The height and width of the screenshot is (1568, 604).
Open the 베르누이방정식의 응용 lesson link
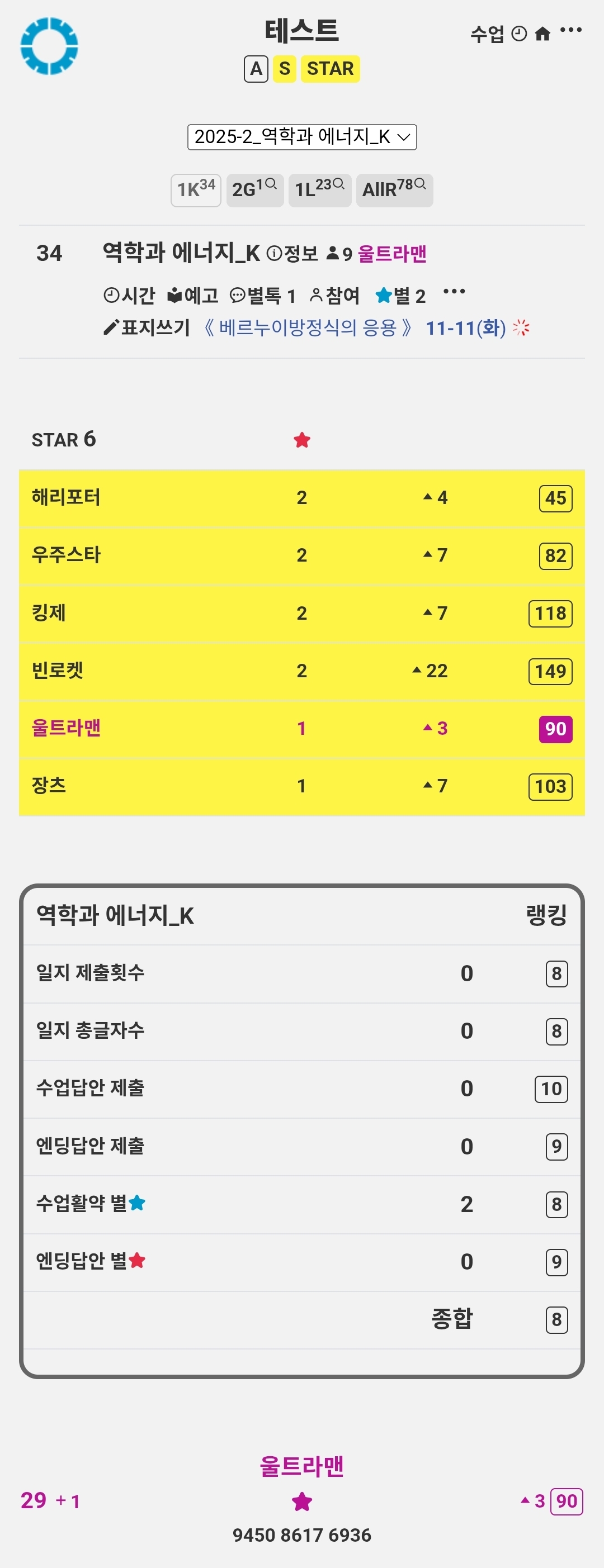[308, 328]
